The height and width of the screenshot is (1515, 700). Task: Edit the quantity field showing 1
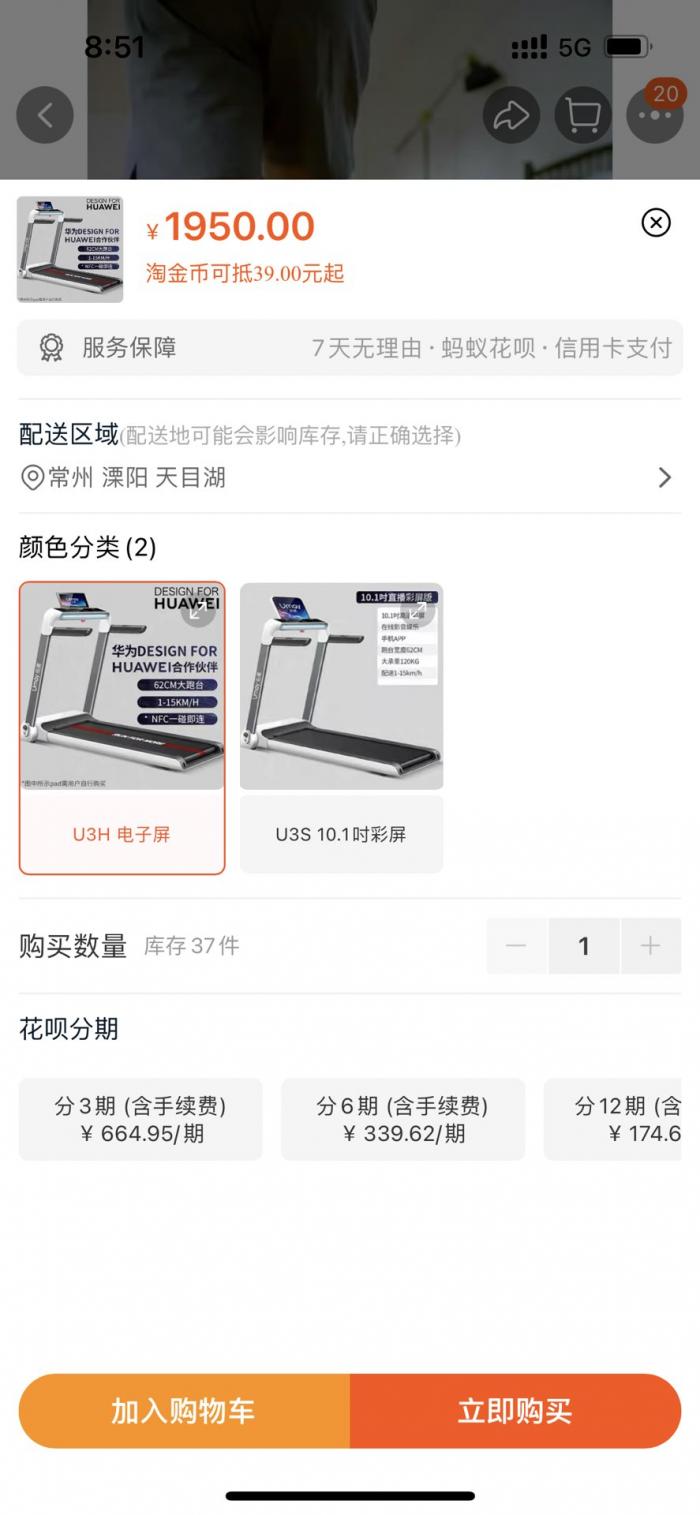pos(584,946)
